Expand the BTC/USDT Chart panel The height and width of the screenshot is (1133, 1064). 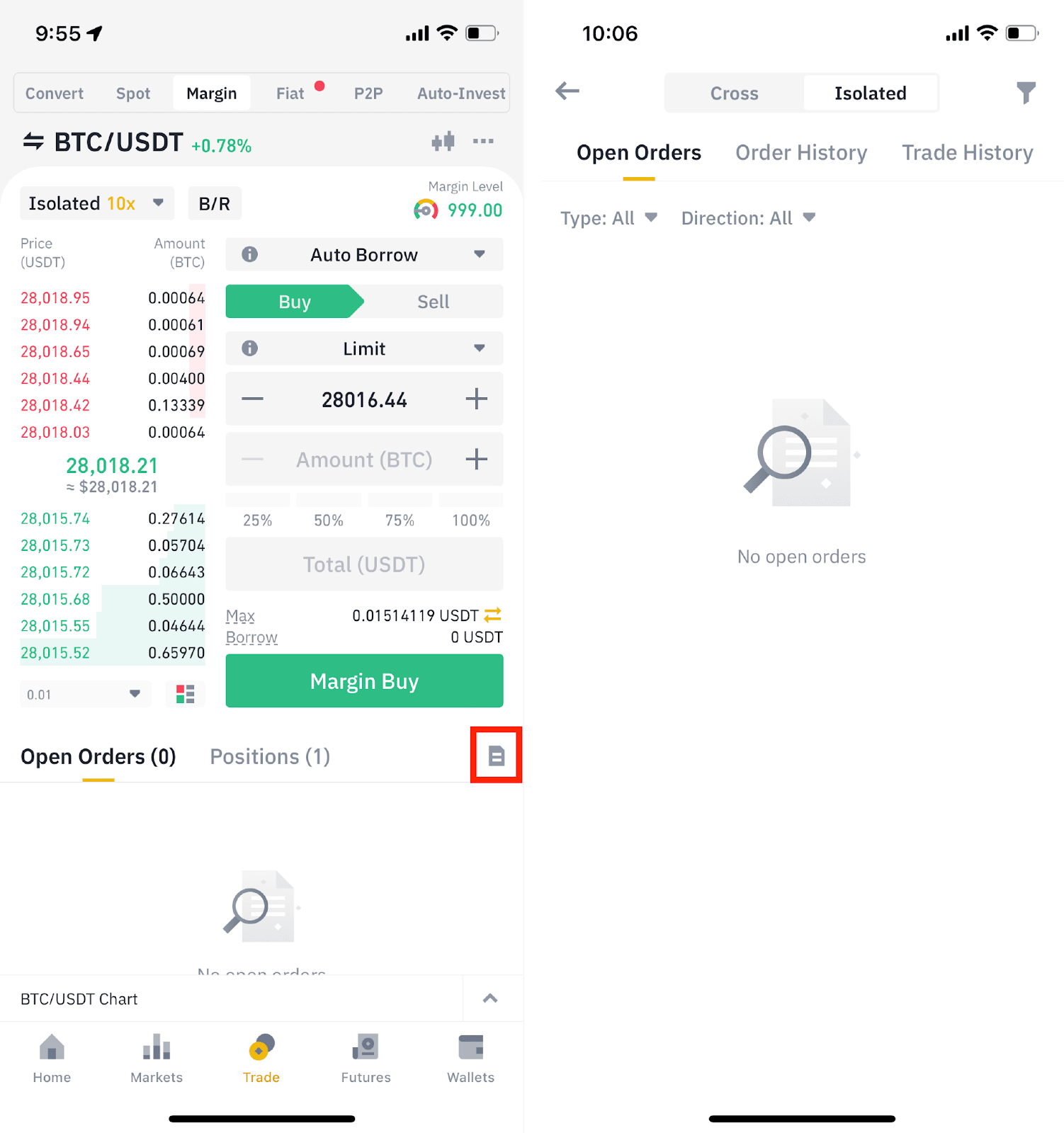489,998
